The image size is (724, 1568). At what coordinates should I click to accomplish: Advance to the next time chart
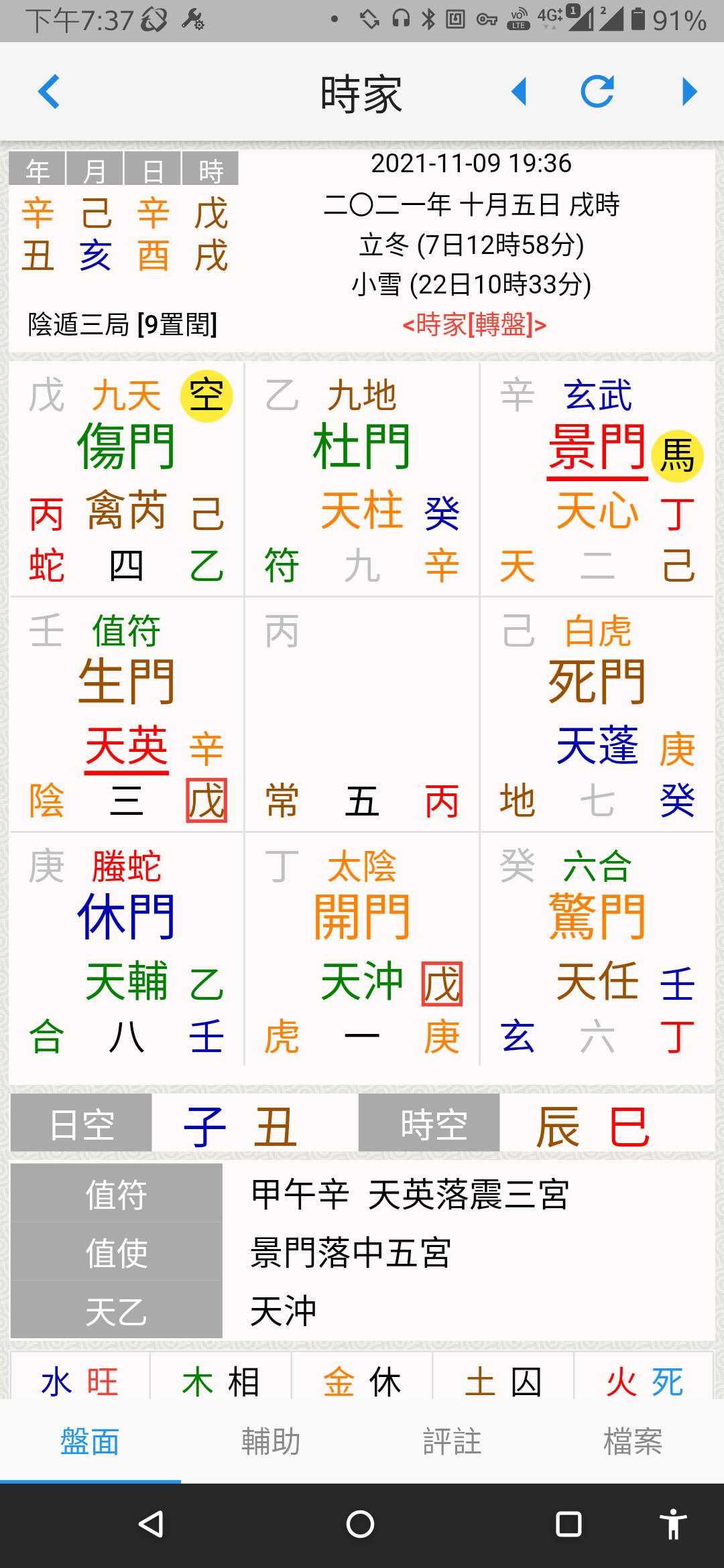[689, 92]
